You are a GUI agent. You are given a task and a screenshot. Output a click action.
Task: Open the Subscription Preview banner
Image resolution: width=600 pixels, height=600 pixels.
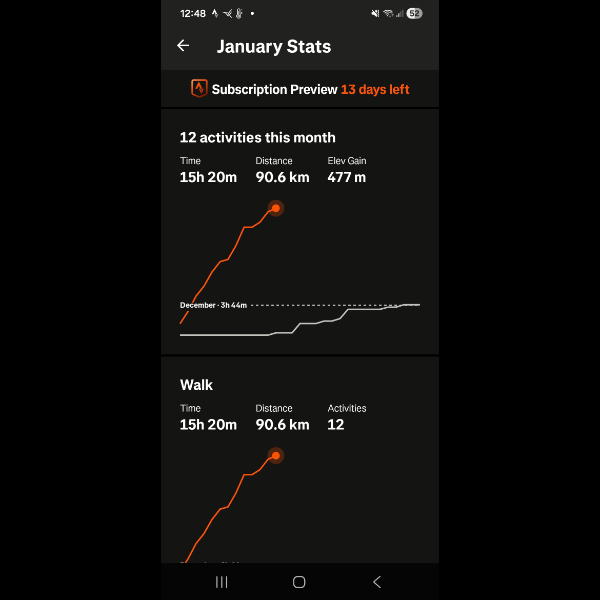(300, 89)
